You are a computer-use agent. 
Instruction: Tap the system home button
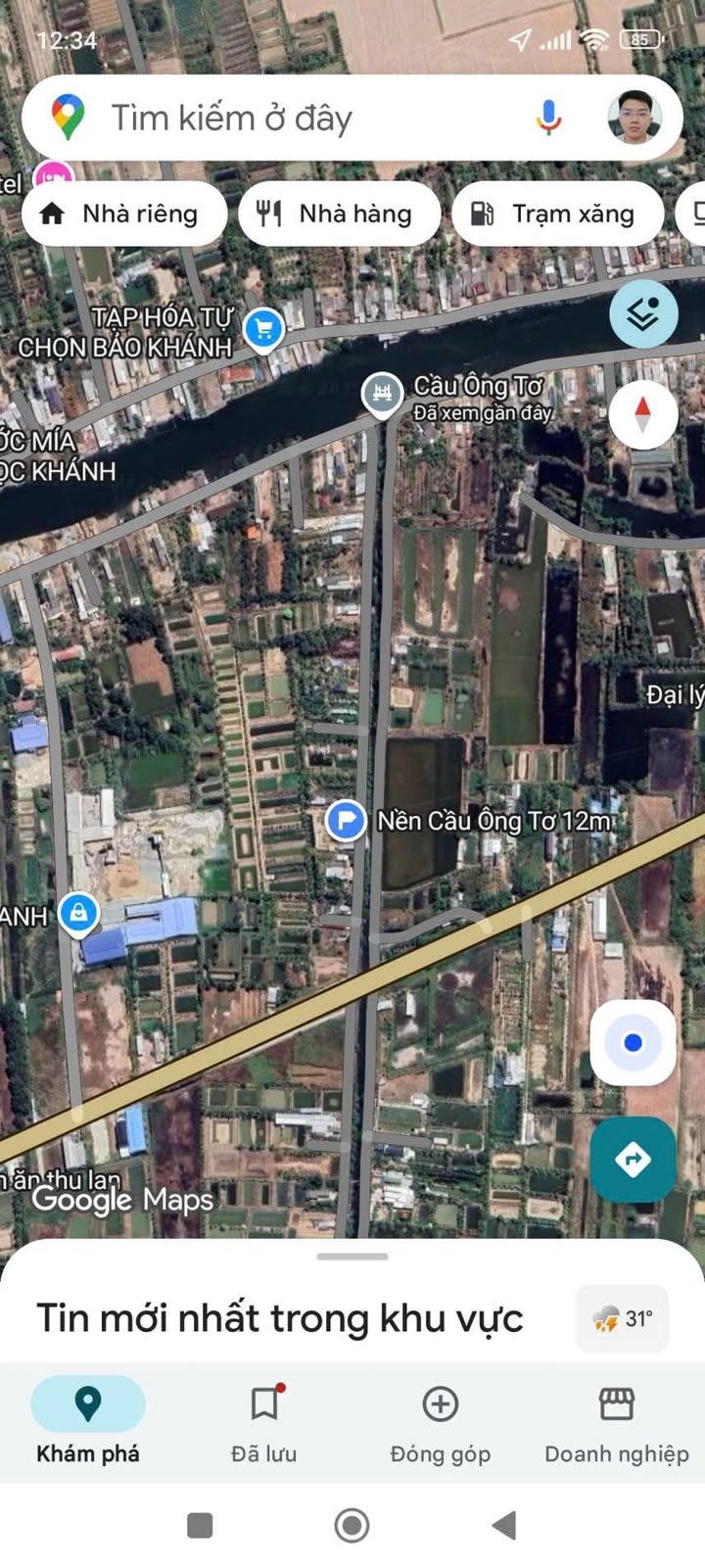pos(352,1525)
